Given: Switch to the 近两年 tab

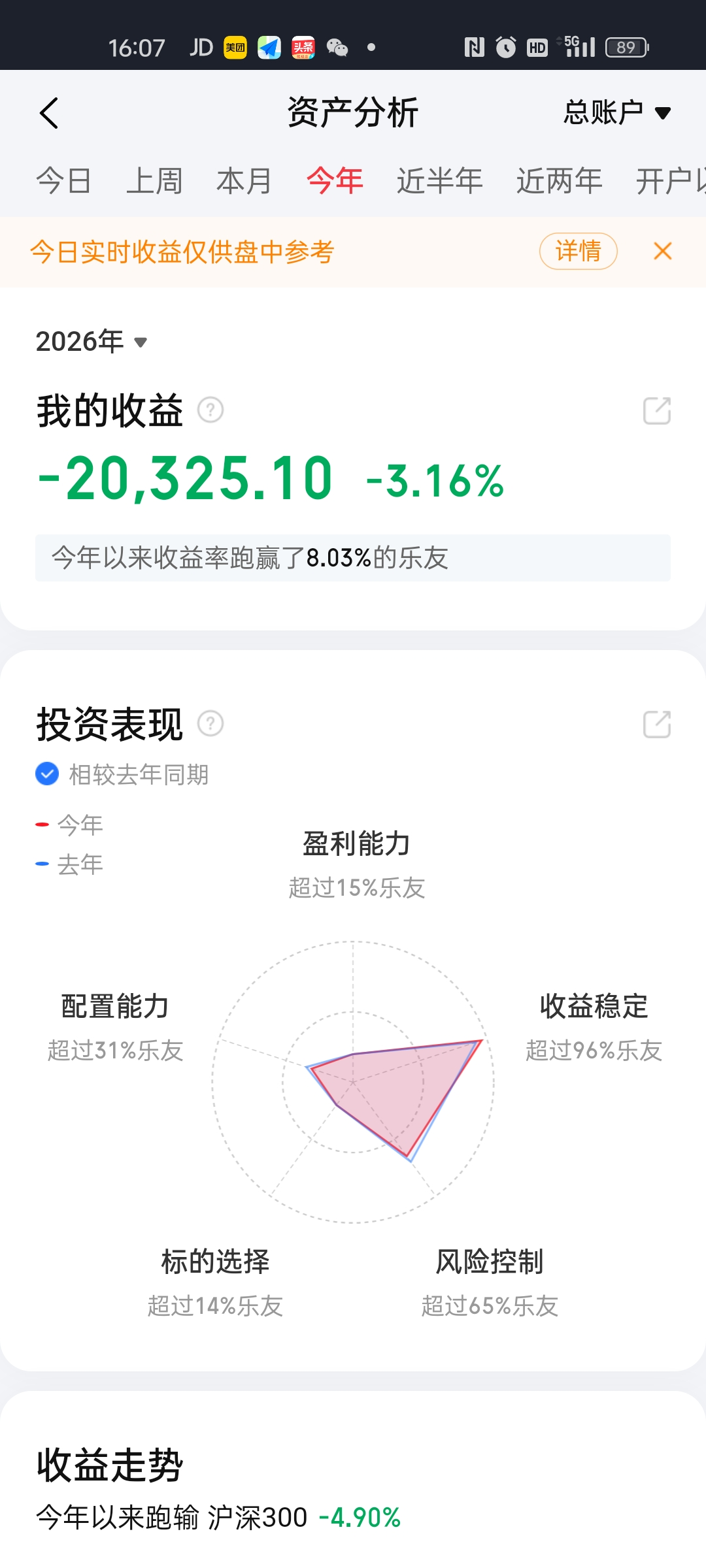Looking at the screenshot, I should 559,181.
